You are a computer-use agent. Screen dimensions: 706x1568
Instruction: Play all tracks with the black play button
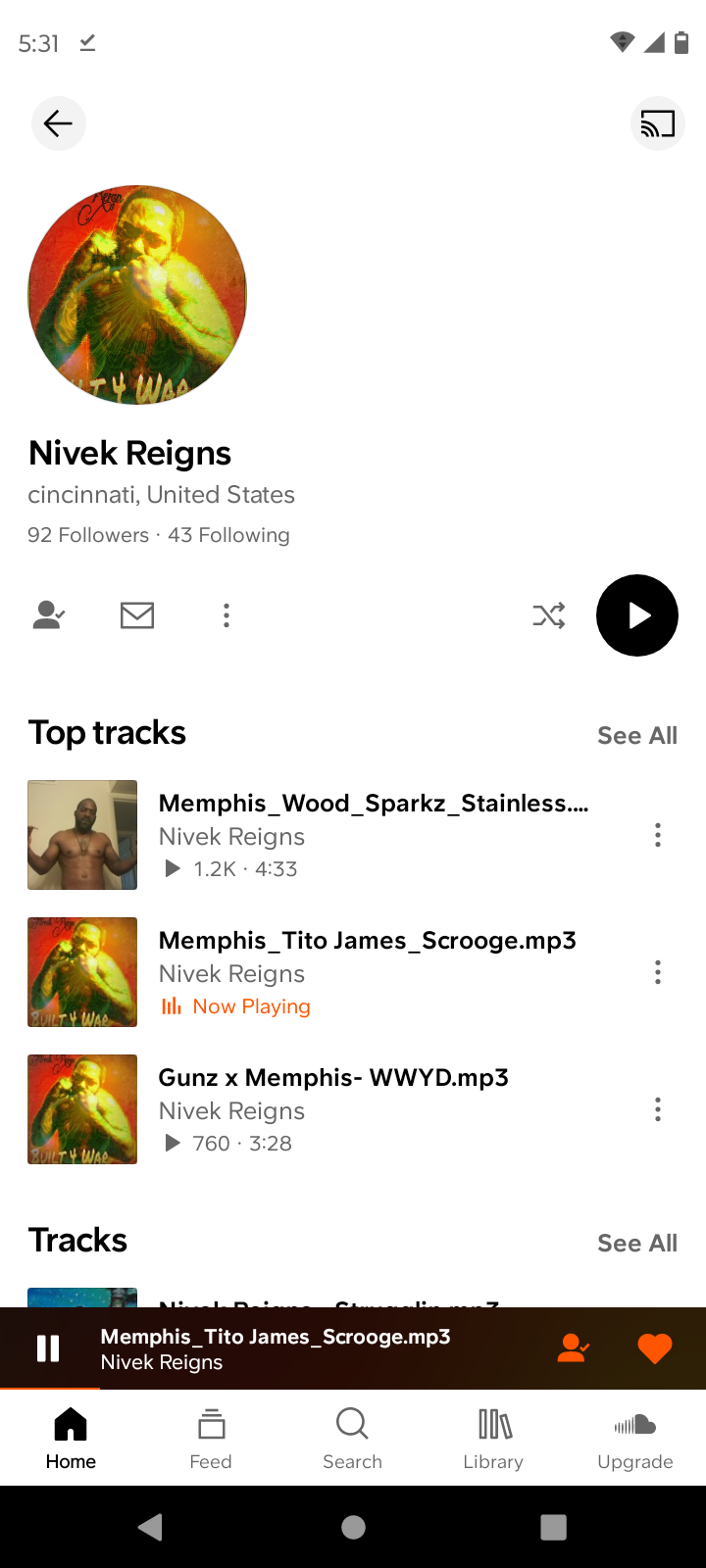tap(637, 615)
